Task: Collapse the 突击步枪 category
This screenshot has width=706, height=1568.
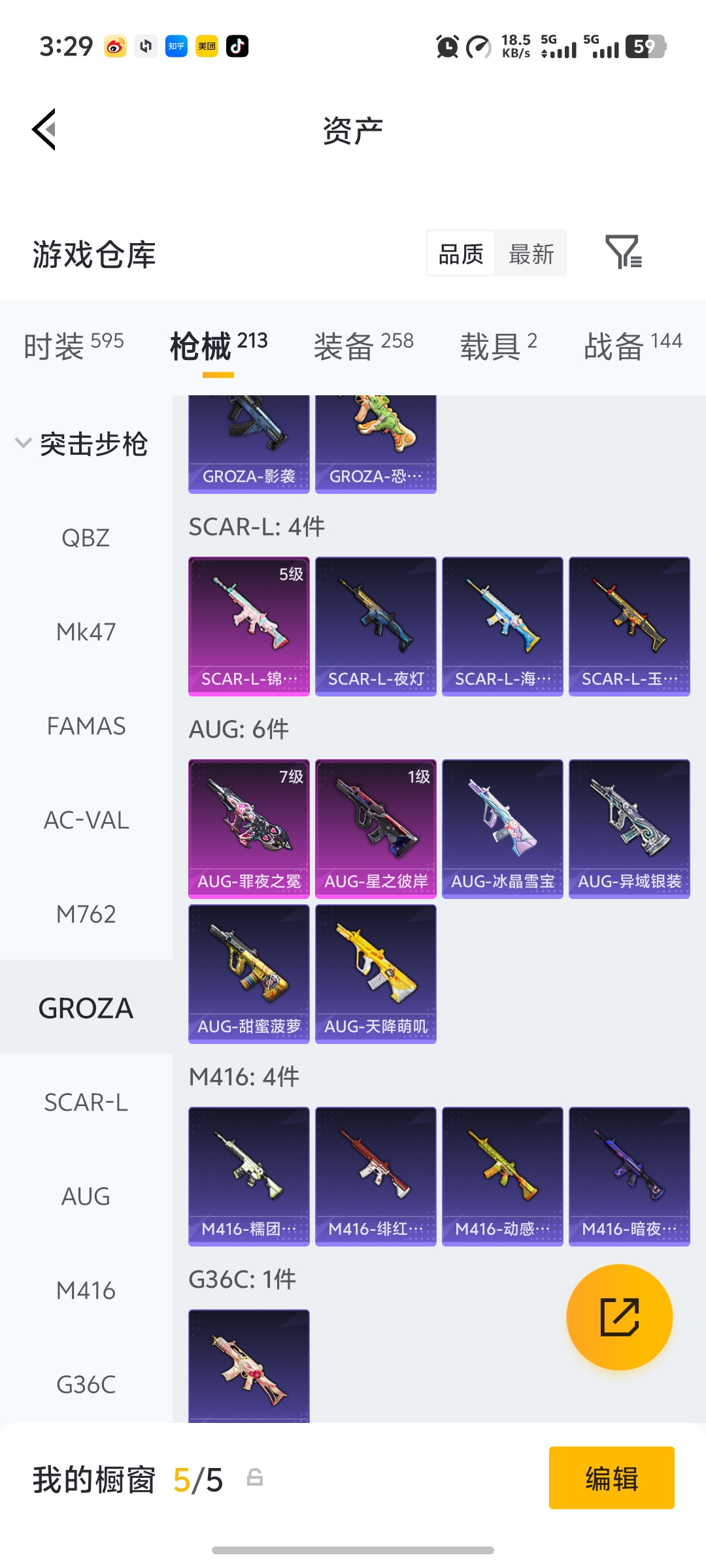Action: 24,444
